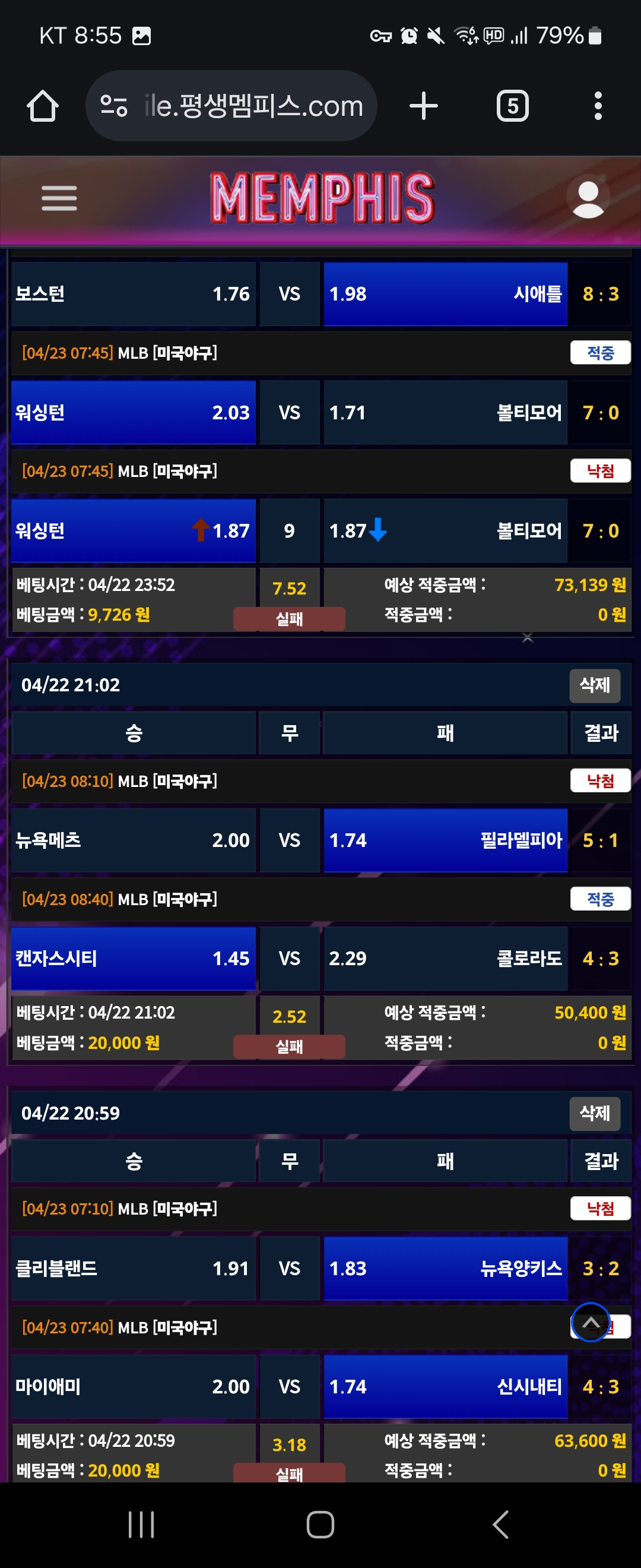This screenshot has width=641, height=1568.
Task: Open the browser overflow menu
Action: pyautogui.click(x=598, y=106)
